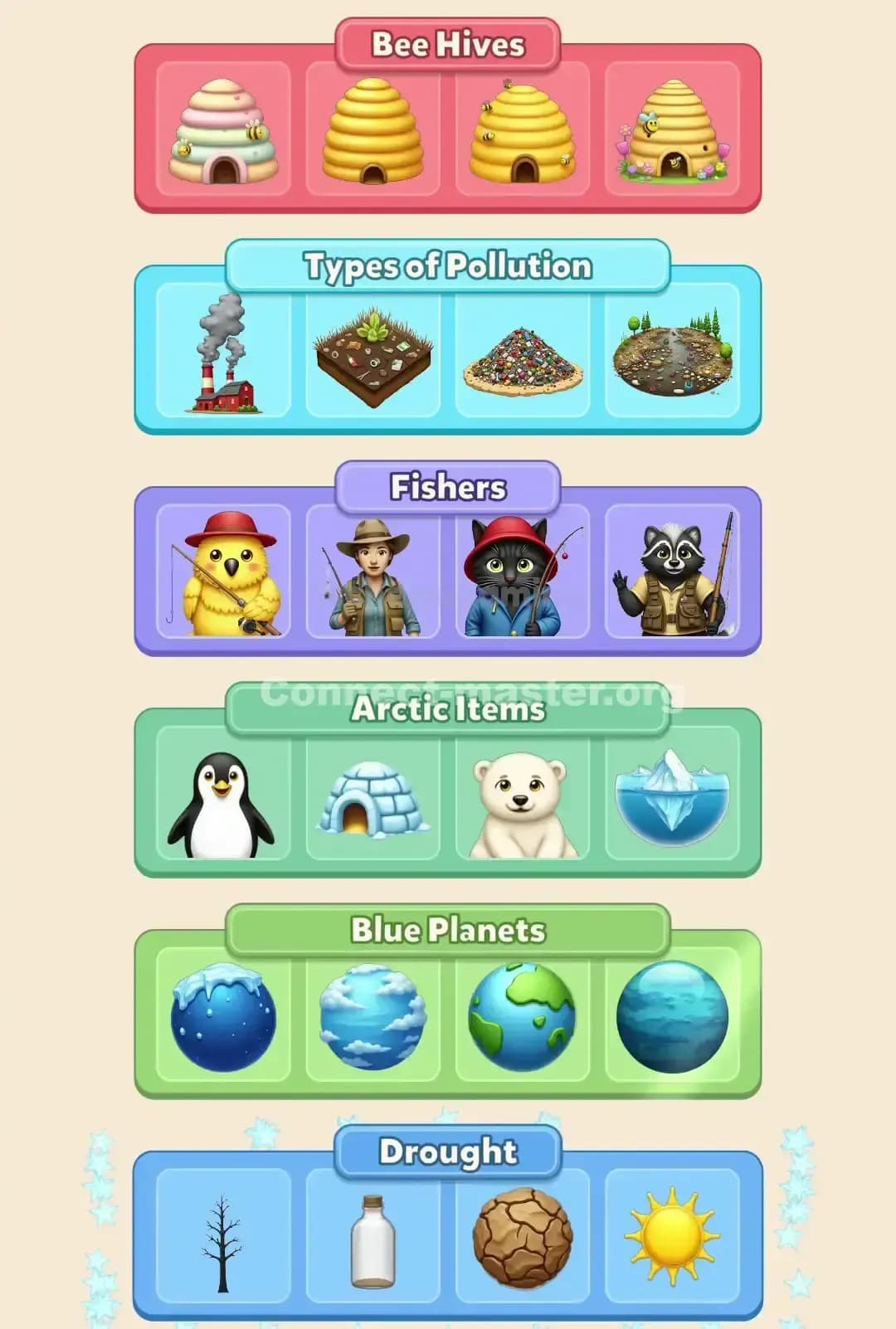
Task: Click the Types of Pollution label
Action: [x=448, y=265]
